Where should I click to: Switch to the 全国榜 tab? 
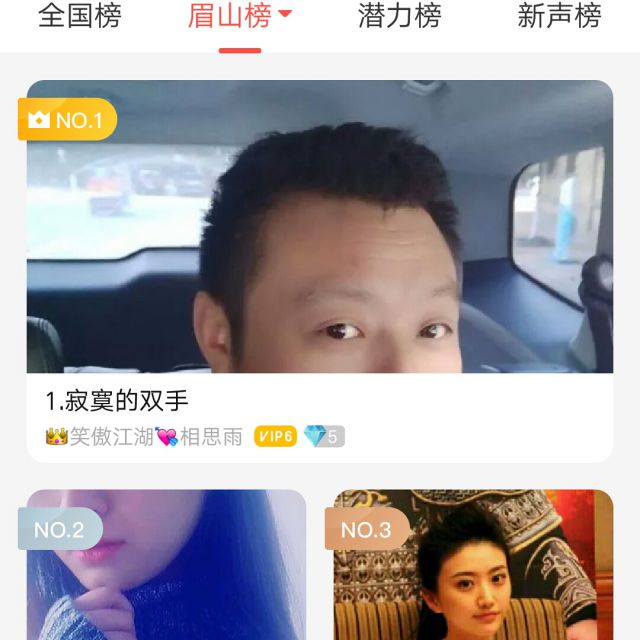[x=78, y=17]
